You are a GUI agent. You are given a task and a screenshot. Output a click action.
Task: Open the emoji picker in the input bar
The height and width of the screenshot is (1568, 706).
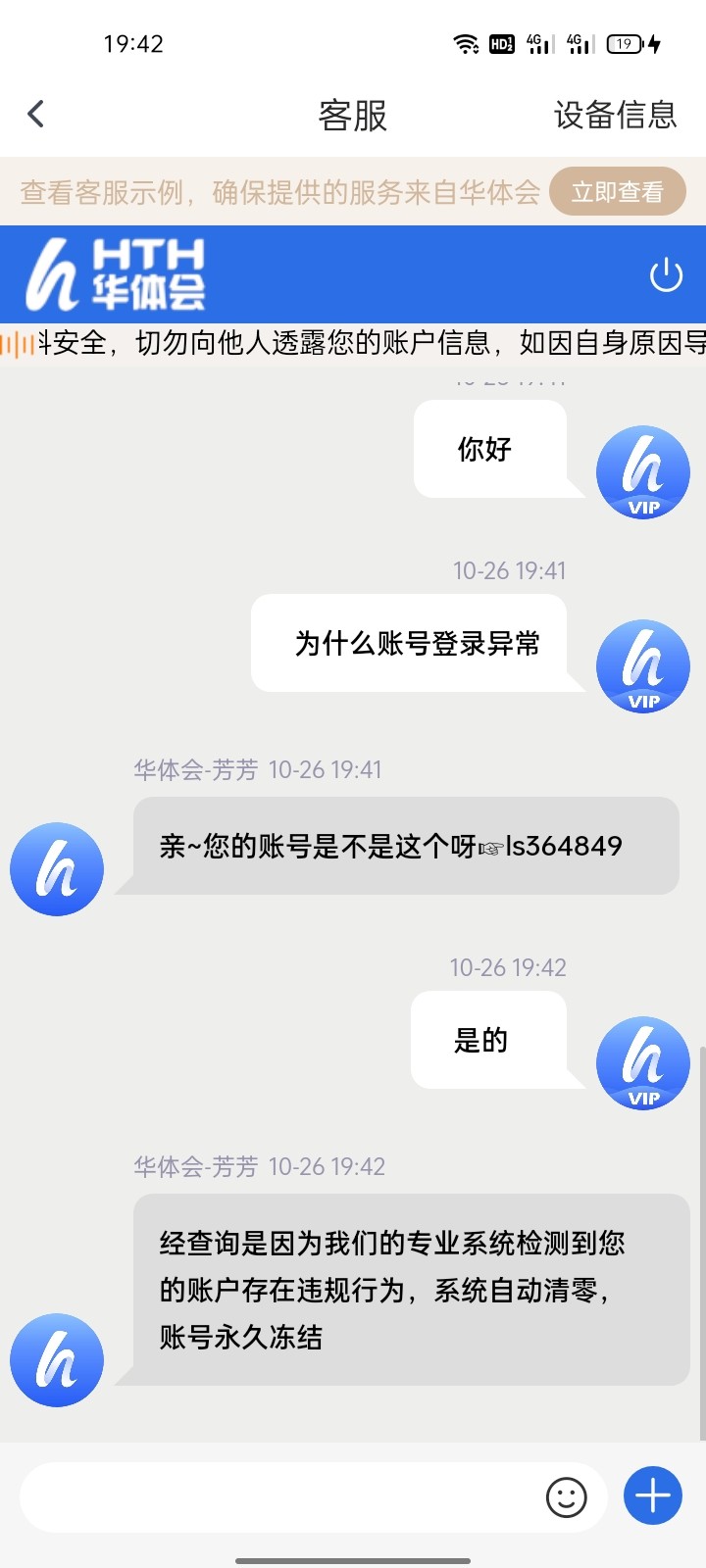(x=566, y=1496)
